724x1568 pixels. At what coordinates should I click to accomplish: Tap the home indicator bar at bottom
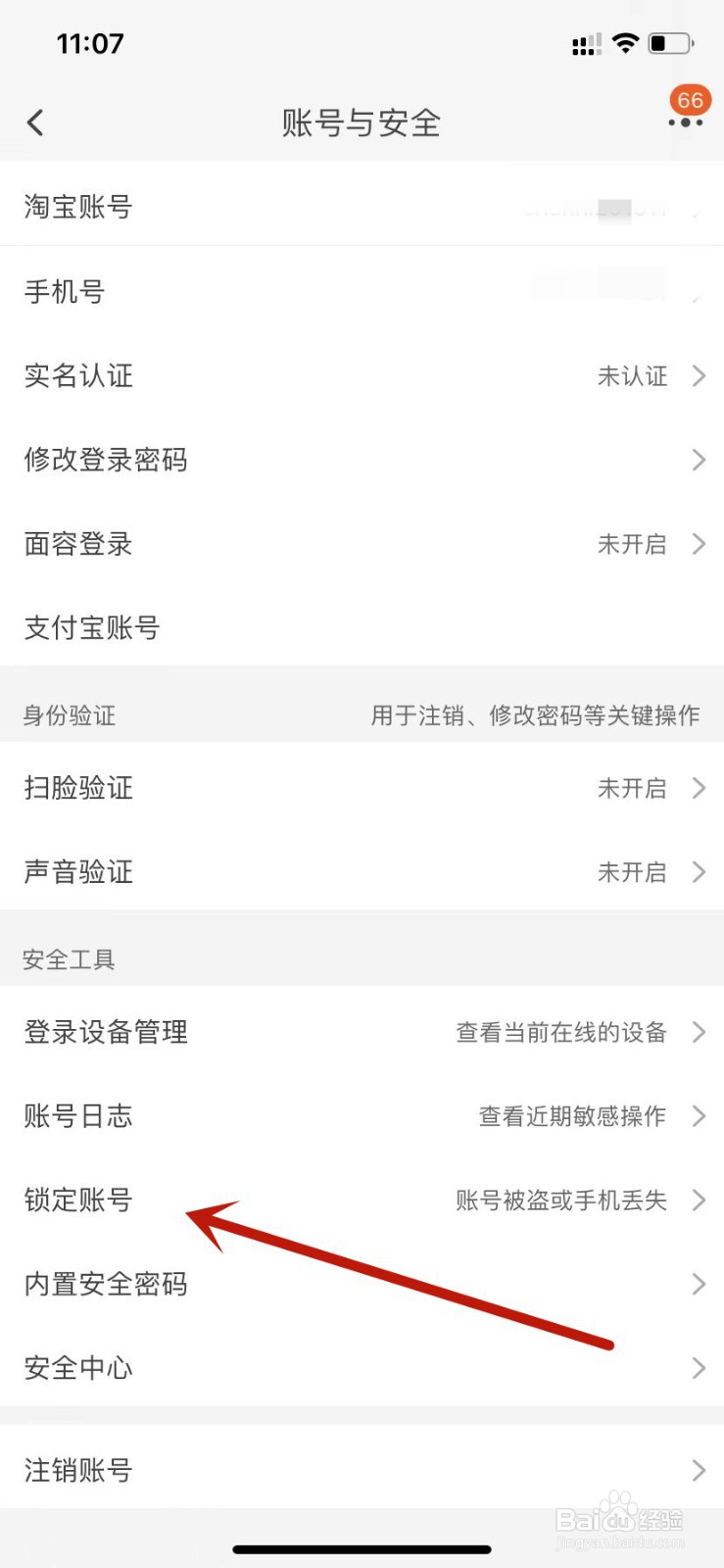pos(362,1548)
